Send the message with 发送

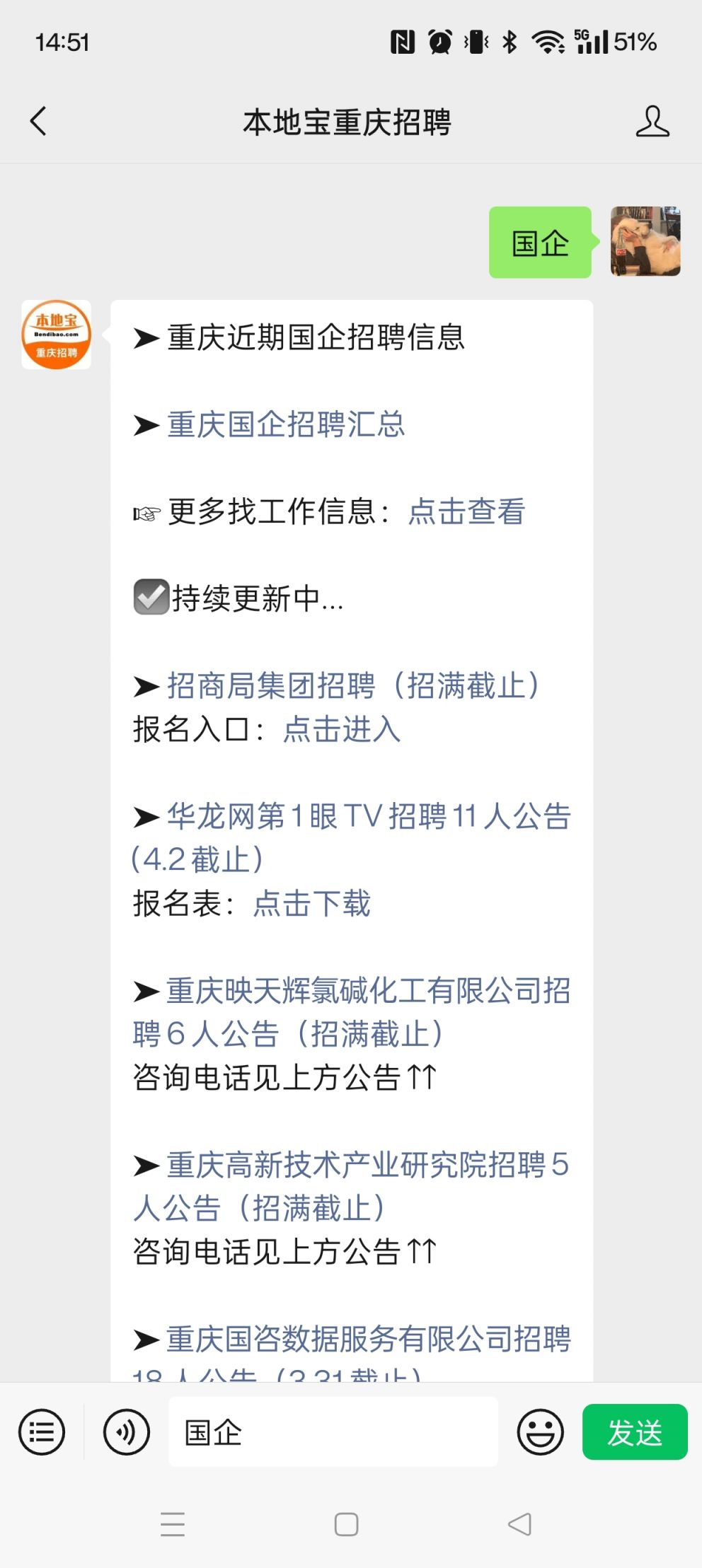point(635,1432)
